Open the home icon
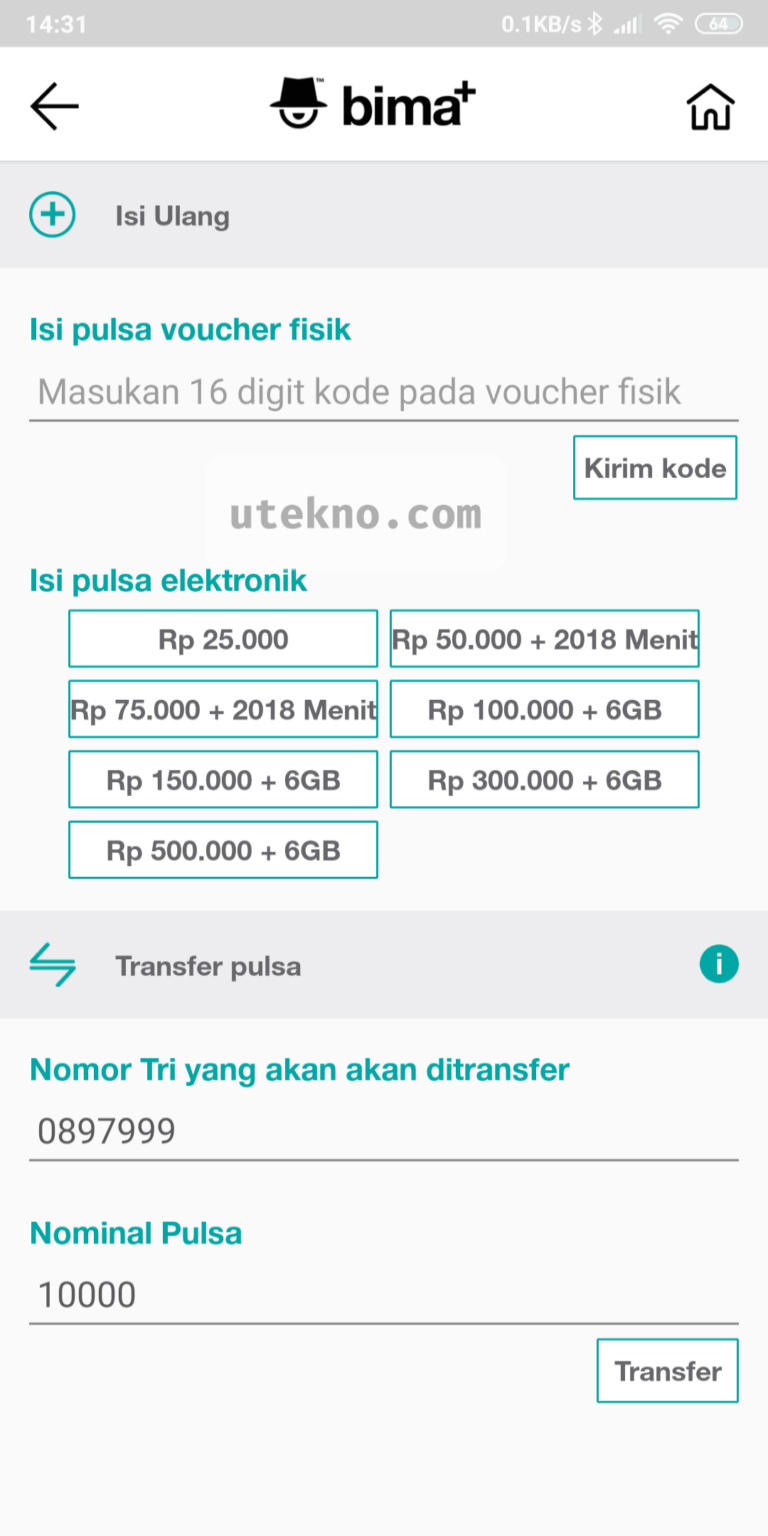Screen dimensions: 768x1536 711,107
